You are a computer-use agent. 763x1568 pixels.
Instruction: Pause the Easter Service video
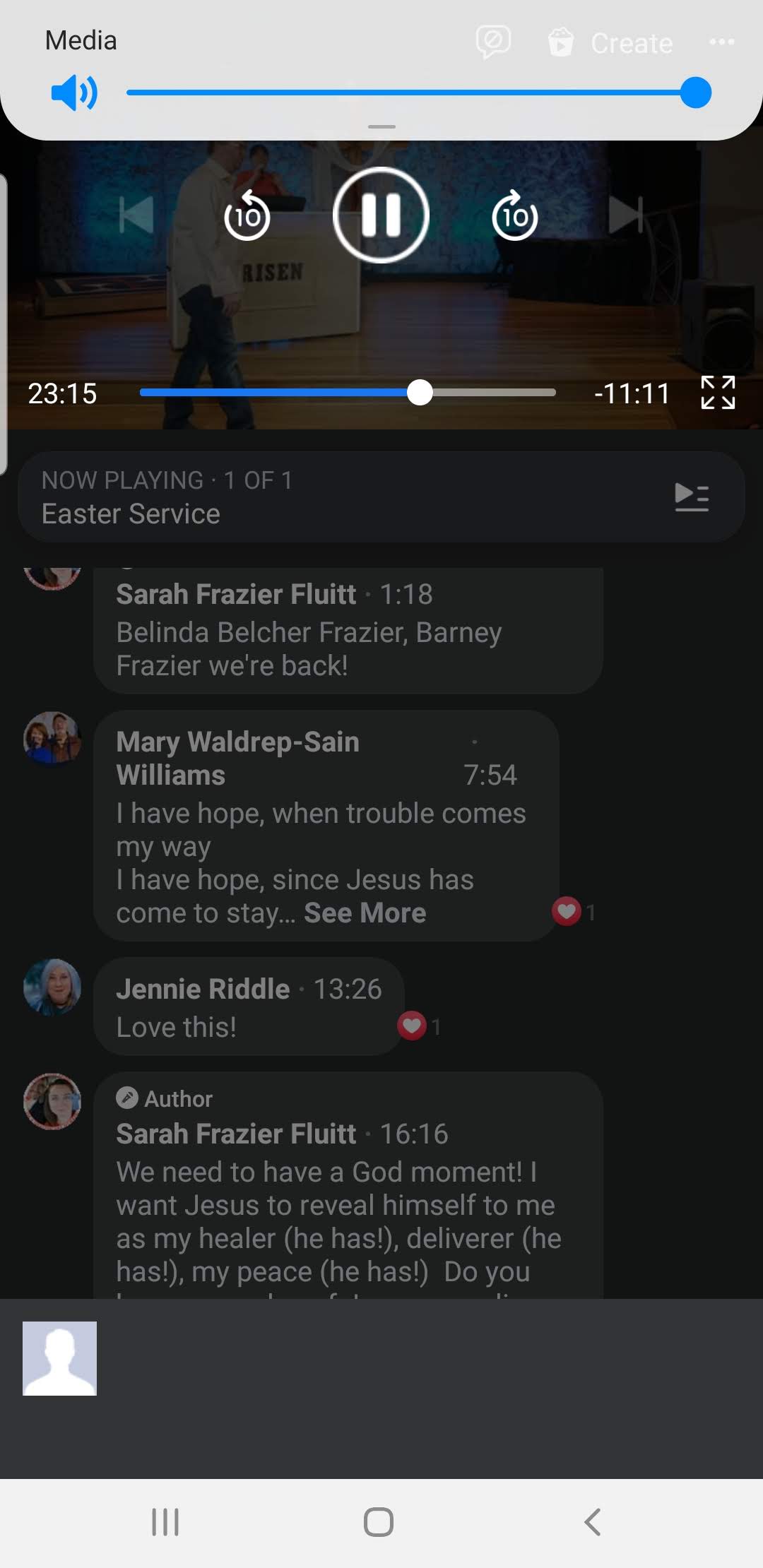pyautogui.click(x=381, y=215)
